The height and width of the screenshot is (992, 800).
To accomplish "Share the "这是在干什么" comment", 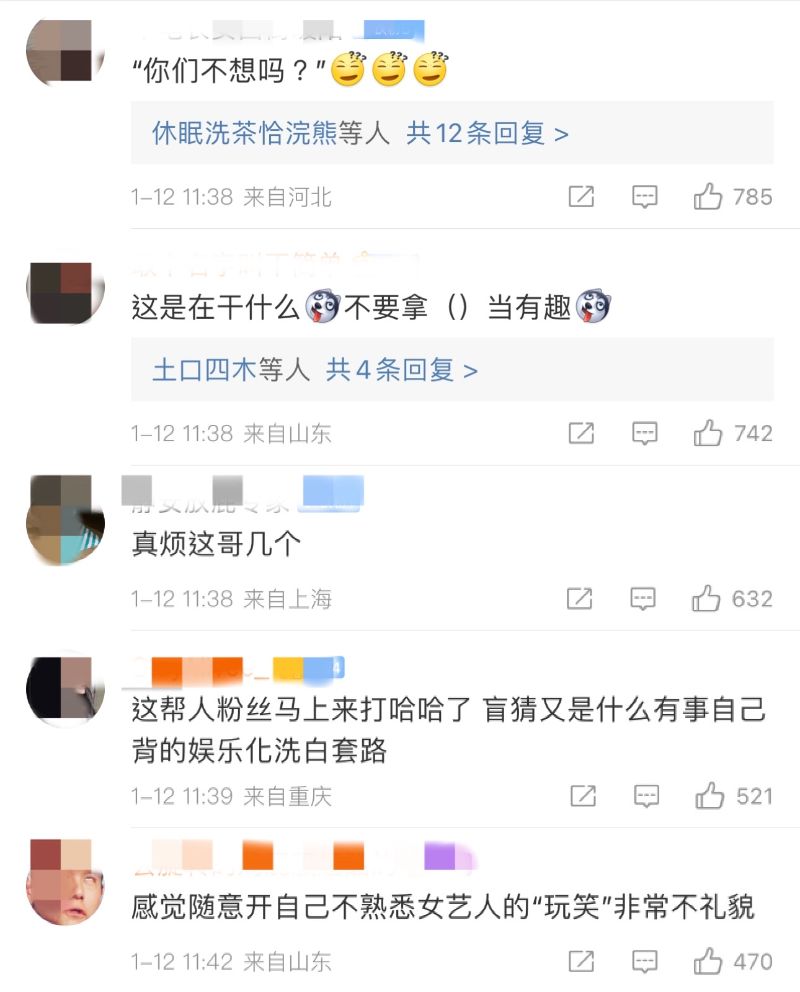I will (581, 433).
